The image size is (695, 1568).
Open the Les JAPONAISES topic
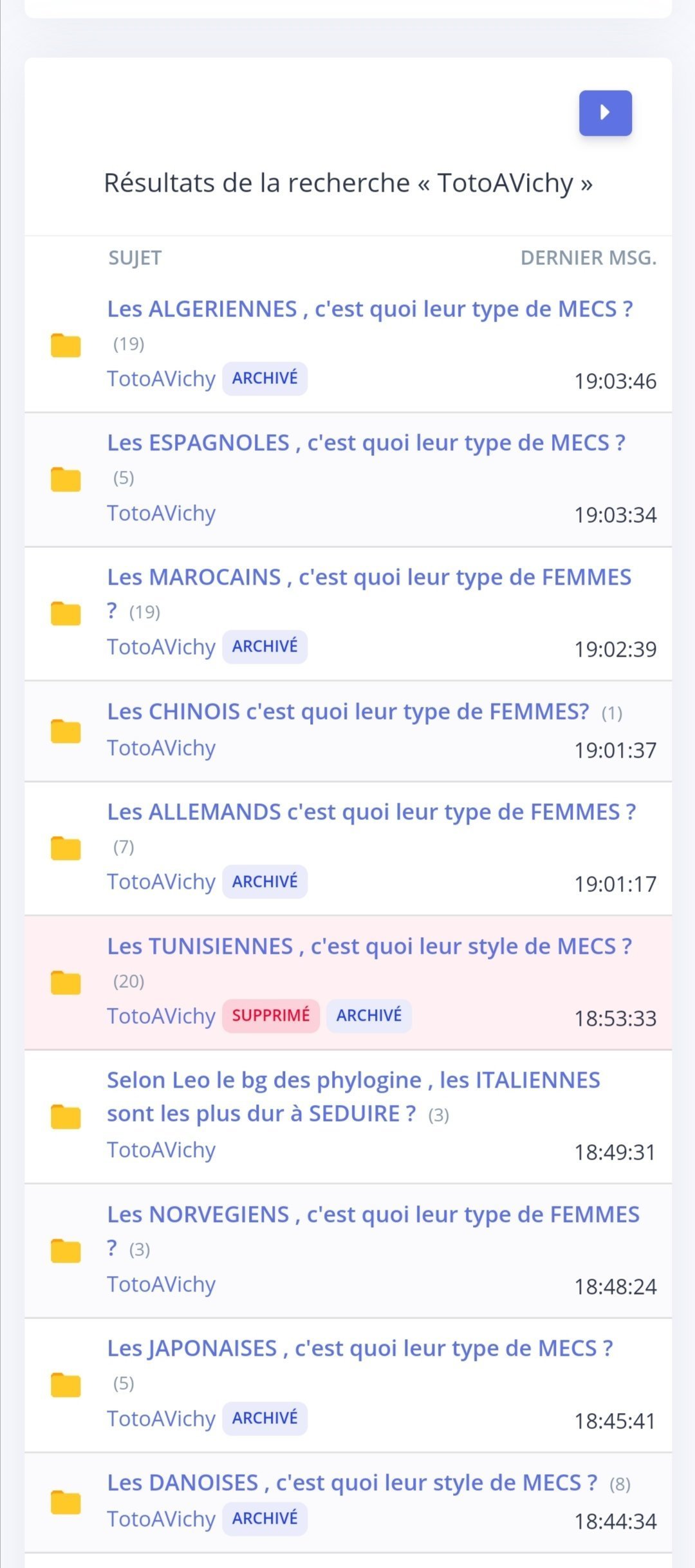[360, 1348]
